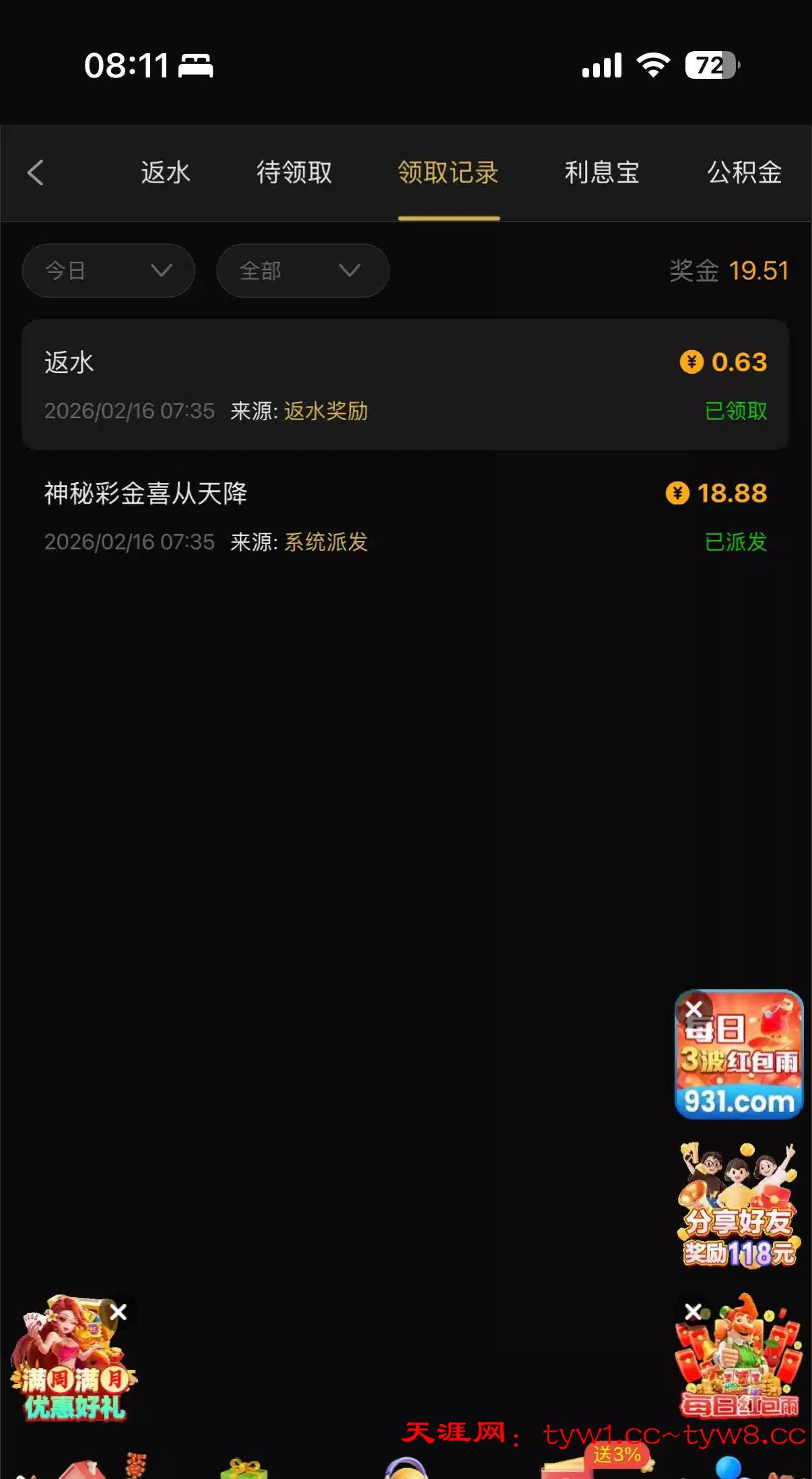Open the 返水 0.63 record
Screen dimensions: 812x1479
tap(405, 385)
